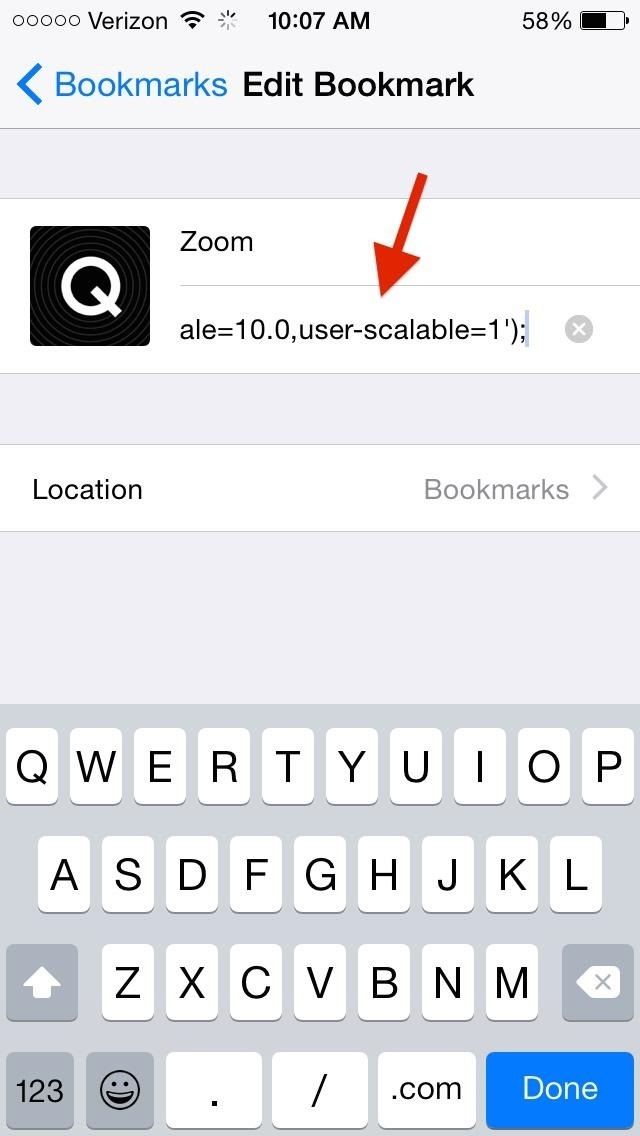The image size is (640, 1136).
Task: Open the Location row for Bookmarks
Action: 320,489
